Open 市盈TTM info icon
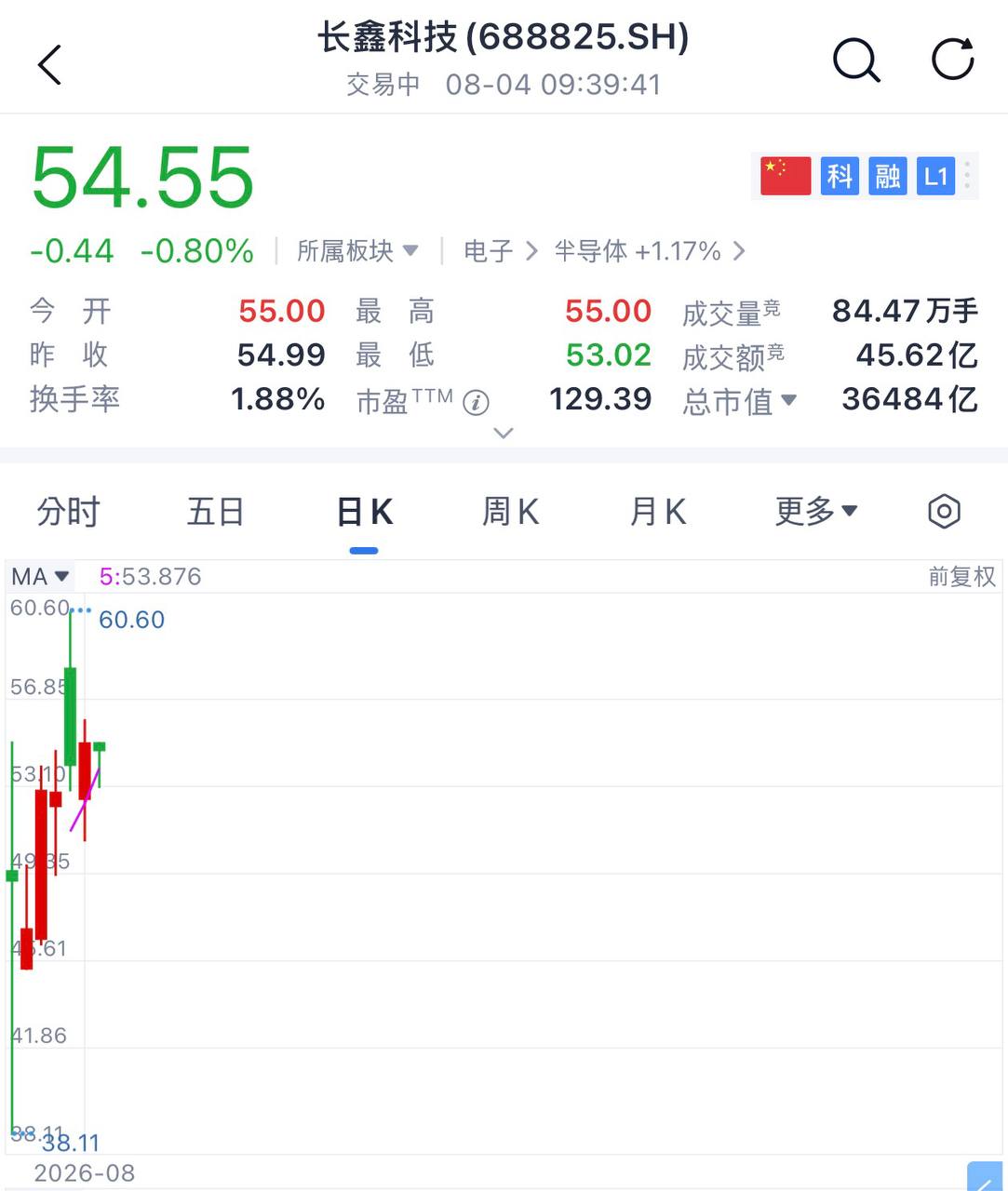The width and height of the screenshot is (1008, 1191). pyautogui.click(x=476, y=403)
